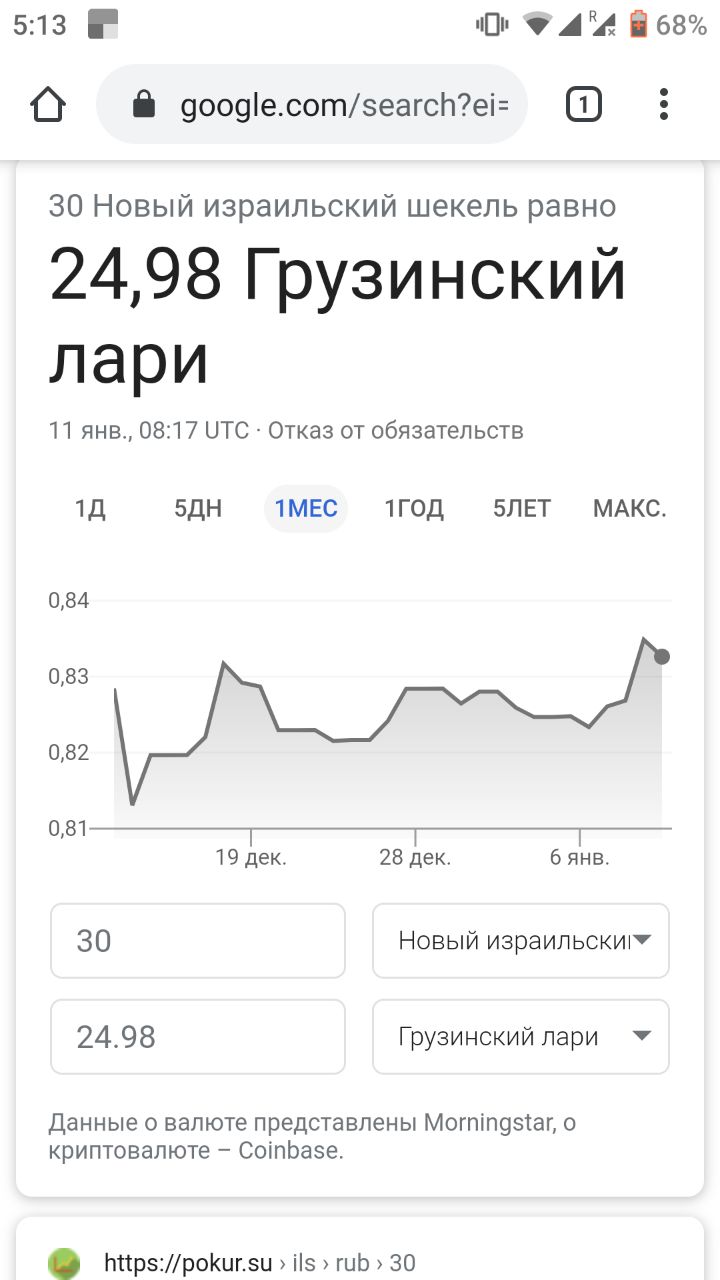Open the browser home page

(x=48, y=105)
